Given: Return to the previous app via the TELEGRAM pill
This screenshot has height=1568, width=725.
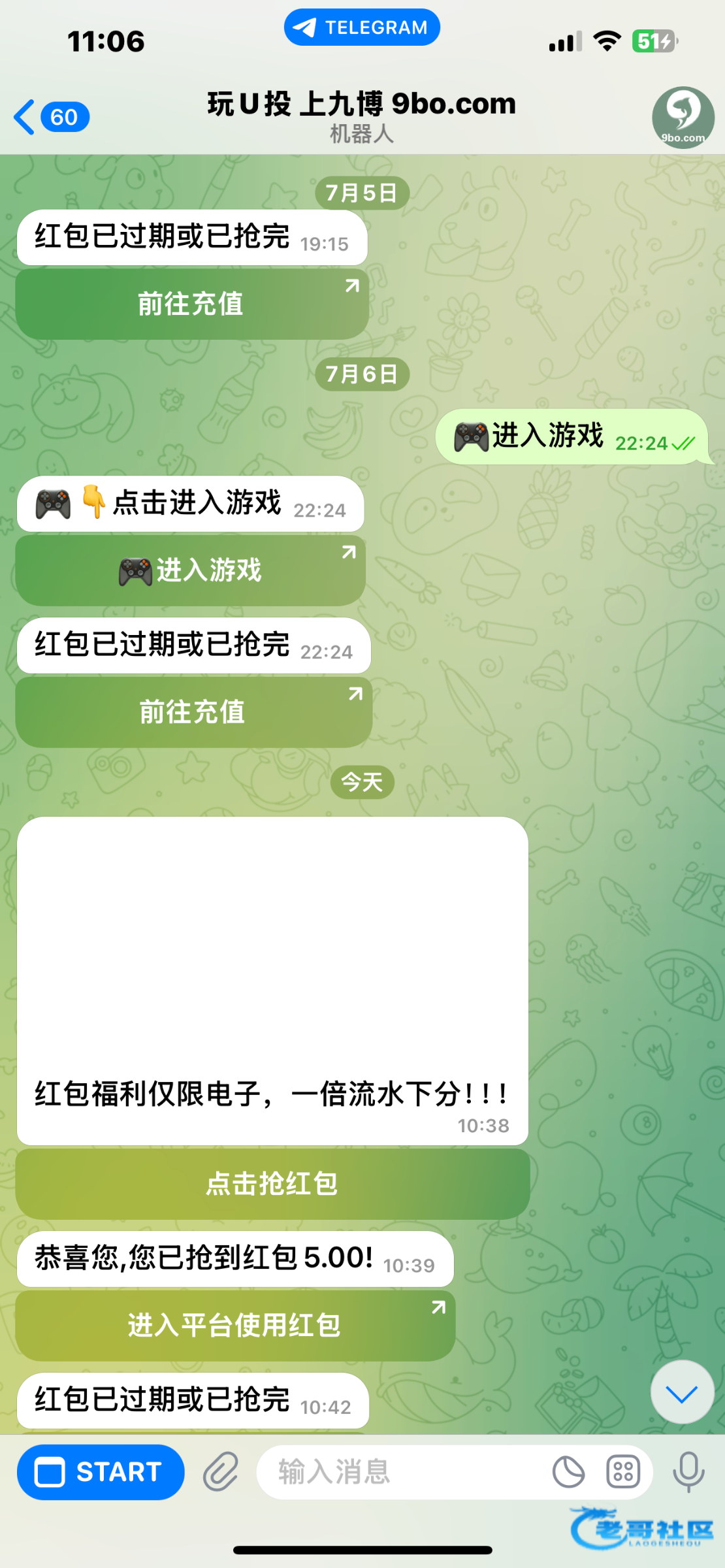Looking at the screenshot, I should pyautogui.click(x=361, y=27).
